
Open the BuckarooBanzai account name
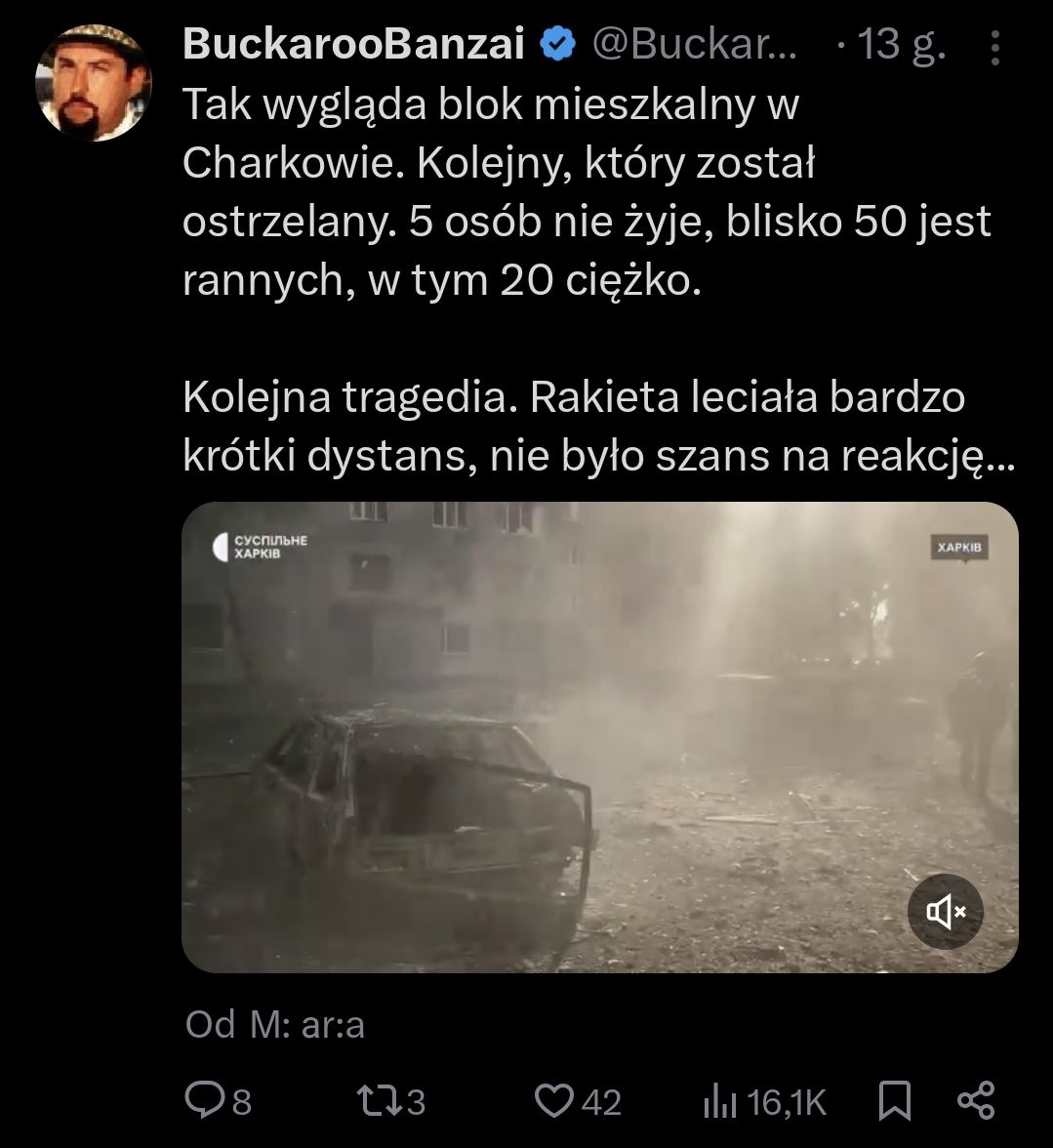click(x=353, y=45)
